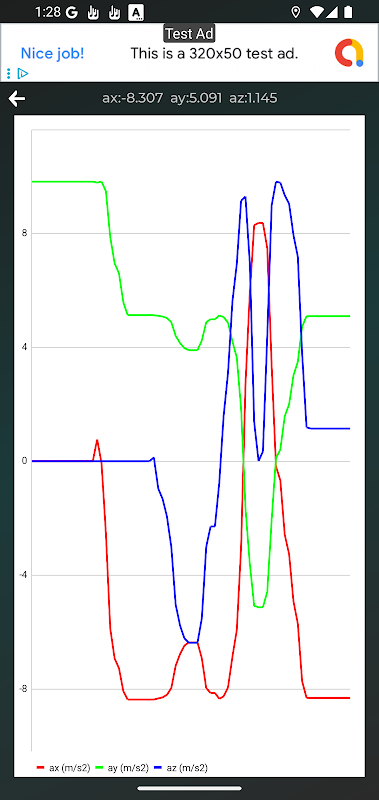Tap the AdChoices info icon
This screenshot has height=800, width=379.
(x=22, y=73)
